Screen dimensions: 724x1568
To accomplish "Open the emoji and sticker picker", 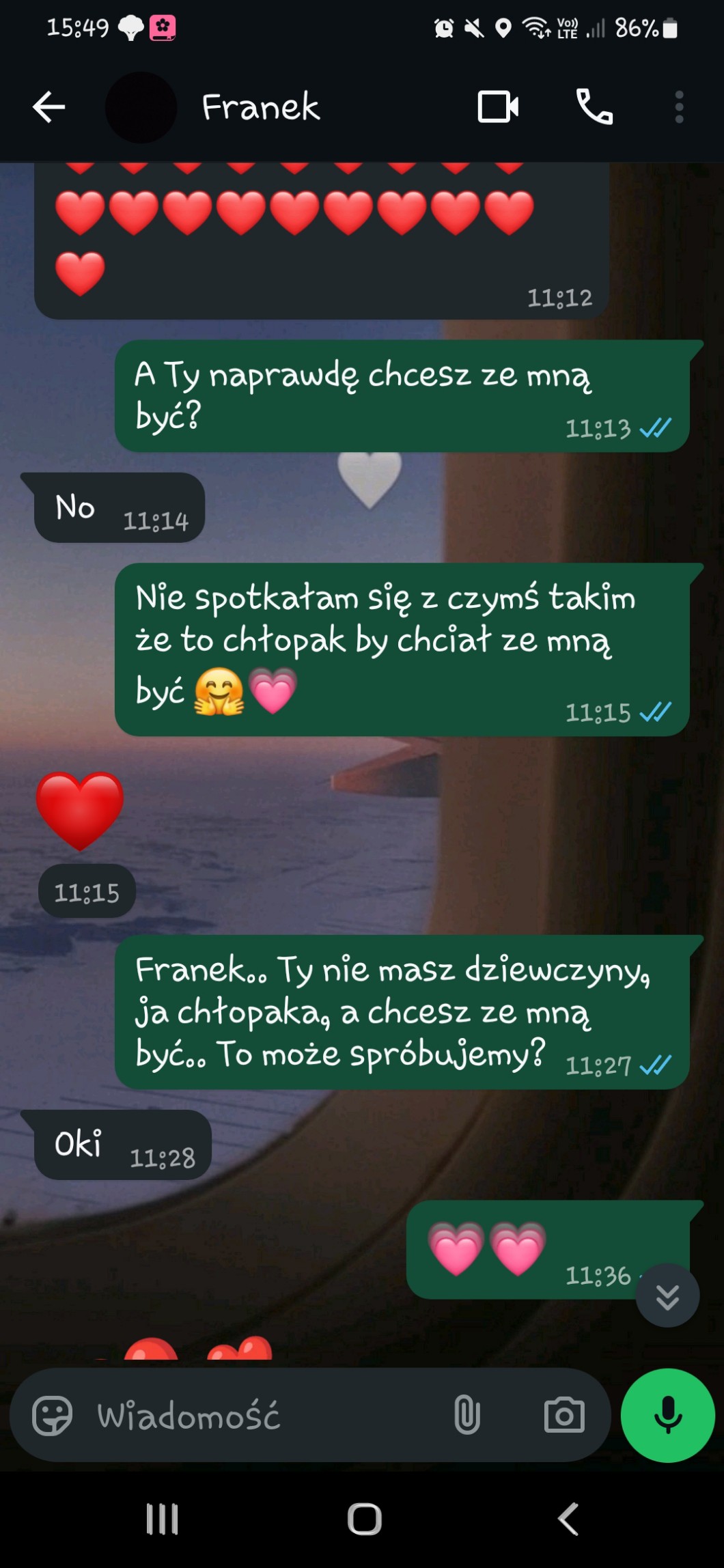I will click(53, 1416).
